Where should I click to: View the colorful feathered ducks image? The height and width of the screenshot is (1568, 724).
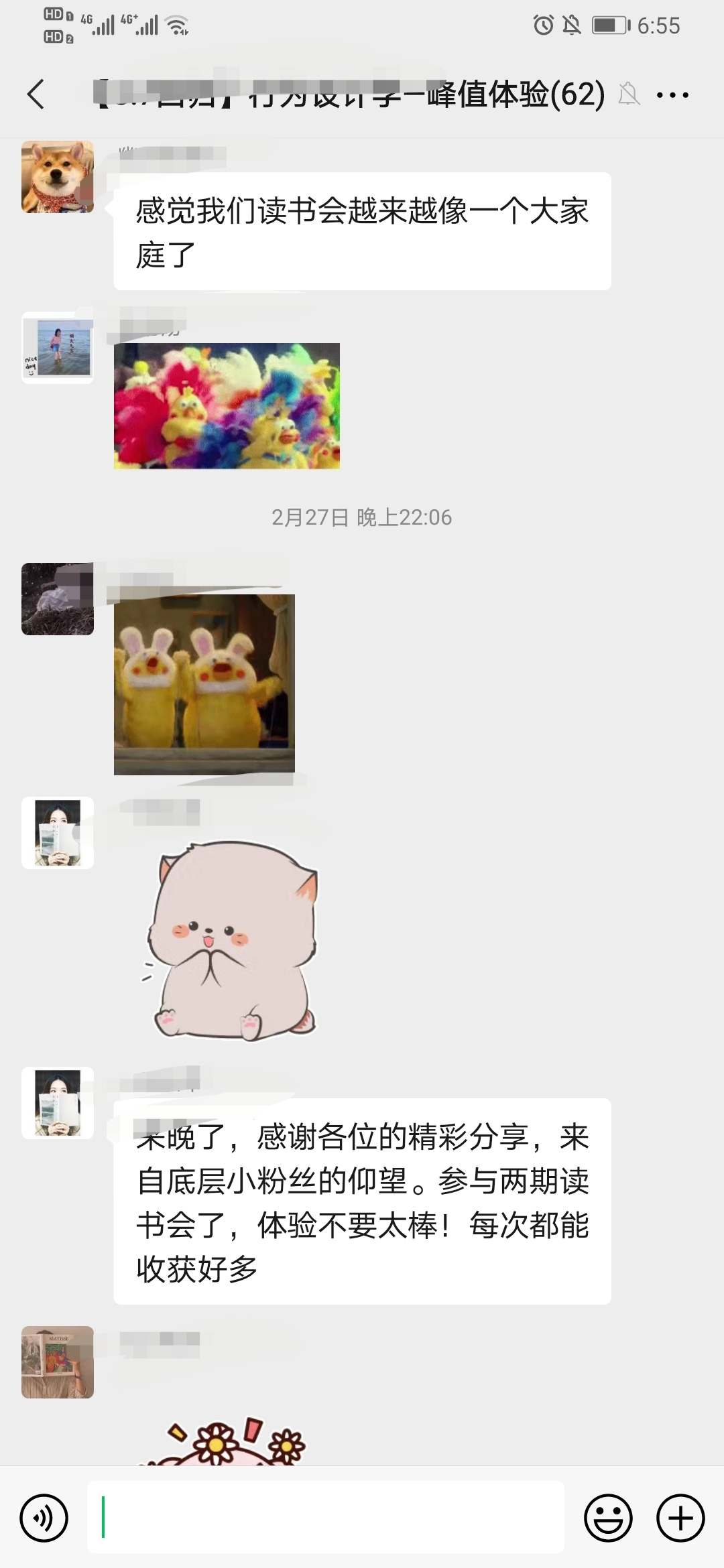227,406
